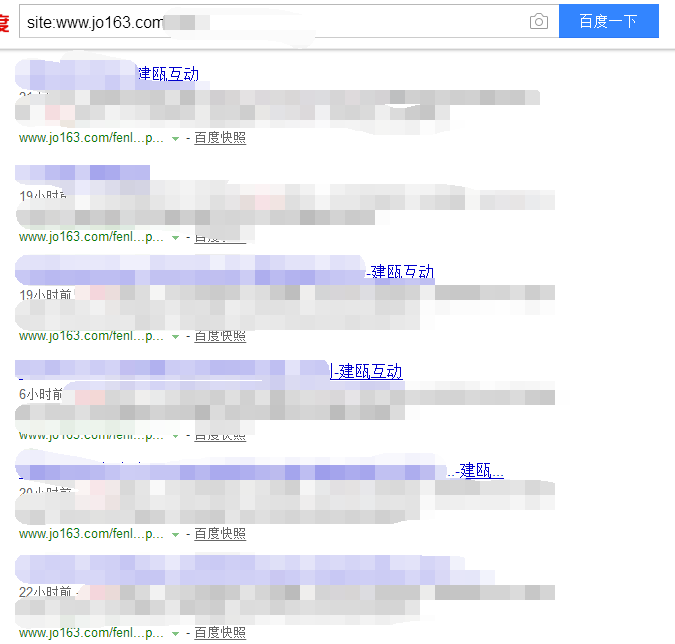This screenshot has height=644, width=675.
Task: Open camera image search
Action: click(x=539, y=21)
